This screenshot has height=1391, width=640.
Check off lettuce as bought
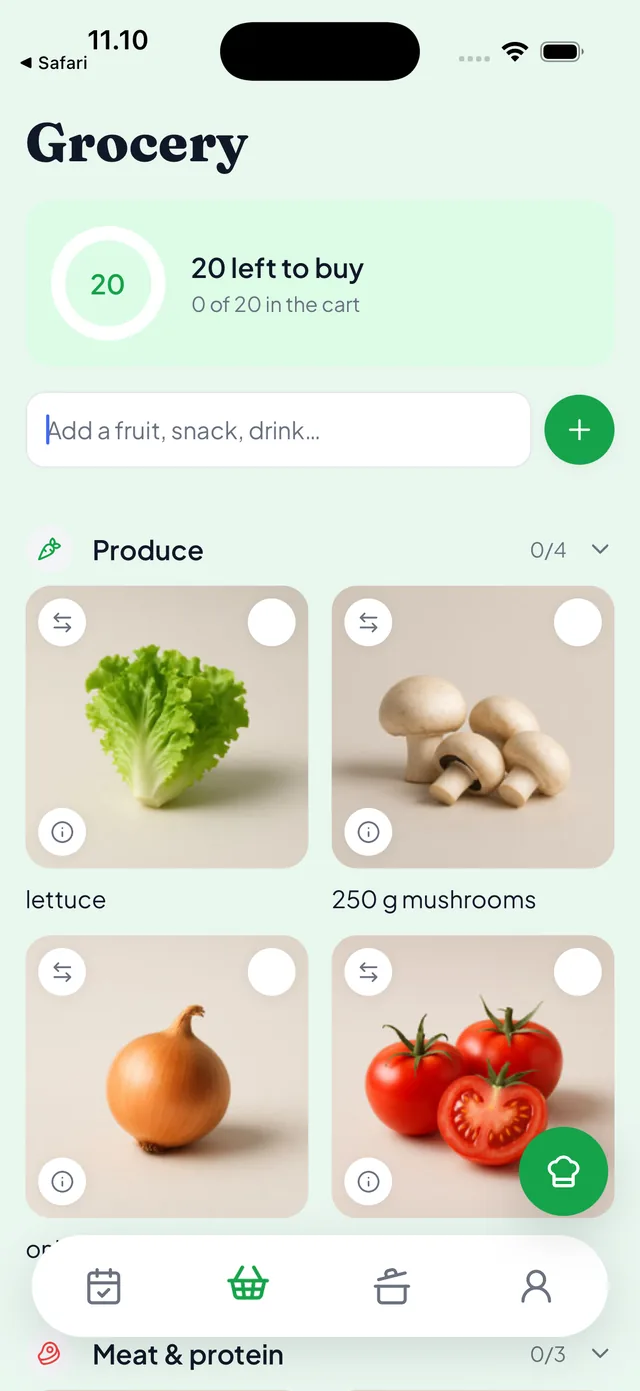point(271,622)
